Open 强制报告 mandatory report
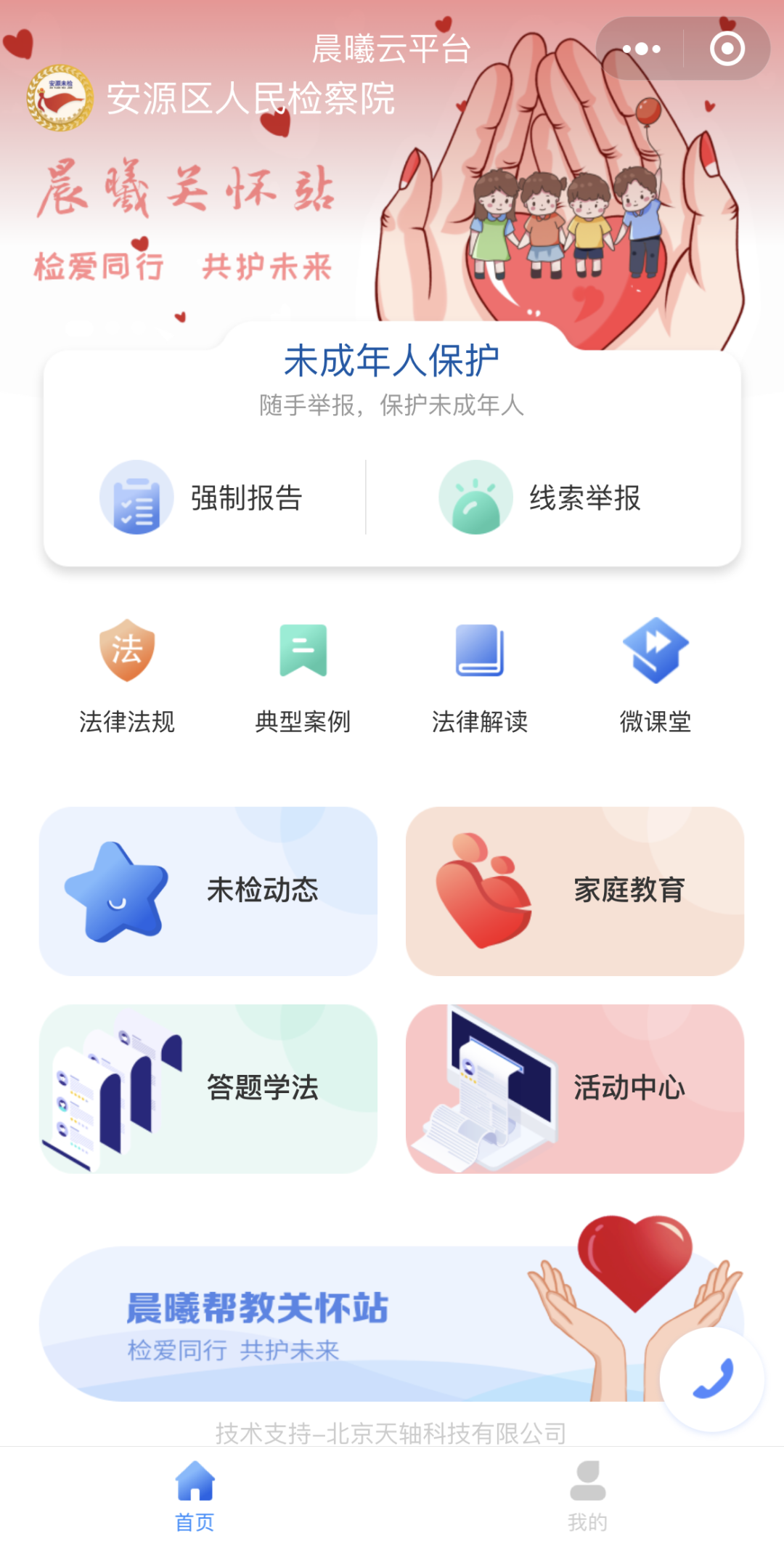The image size is (784, 1563). (202, 498)
